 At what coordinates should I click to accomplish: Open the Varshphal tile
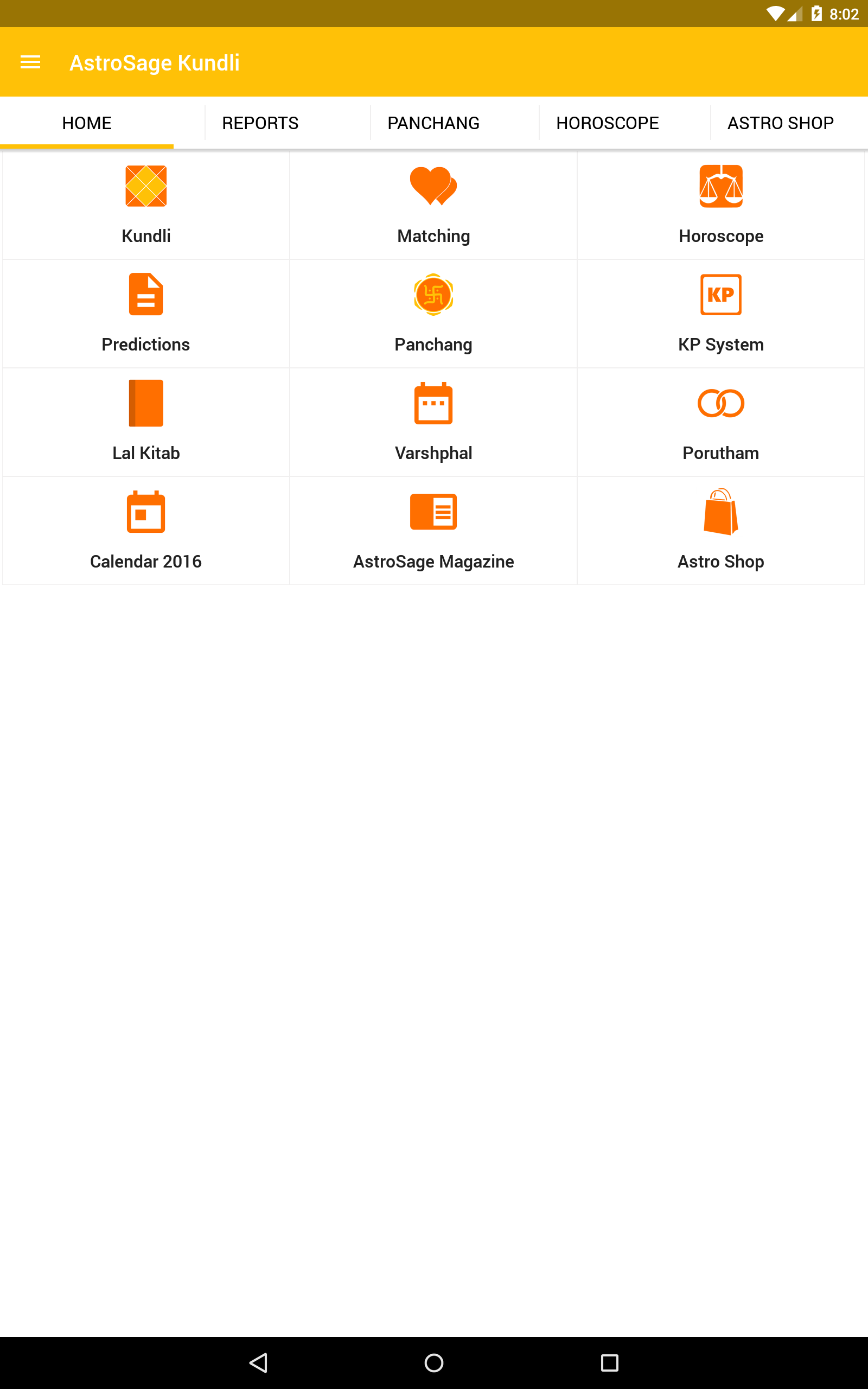point(433,422)
